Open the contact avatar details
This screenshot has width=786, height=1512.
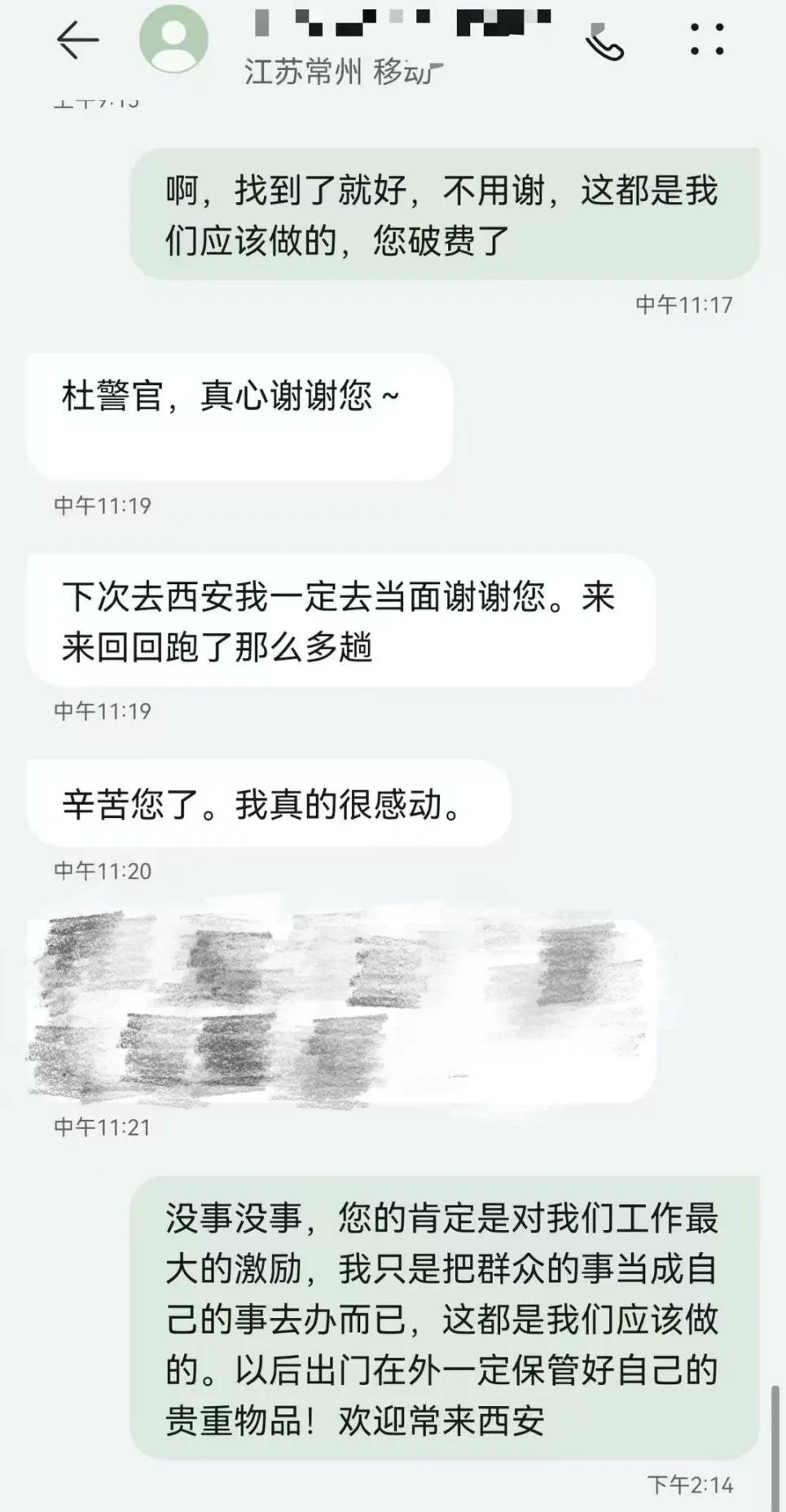click(173, 39)
